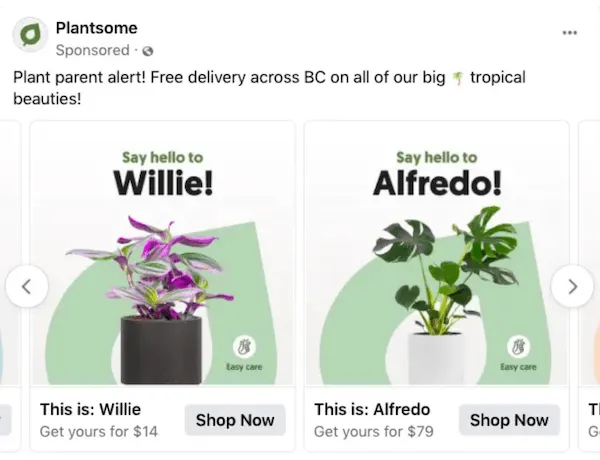The height and width of the screenshot is (460, 600).
Task: Show the next carousel card
Action: point(572,287)
